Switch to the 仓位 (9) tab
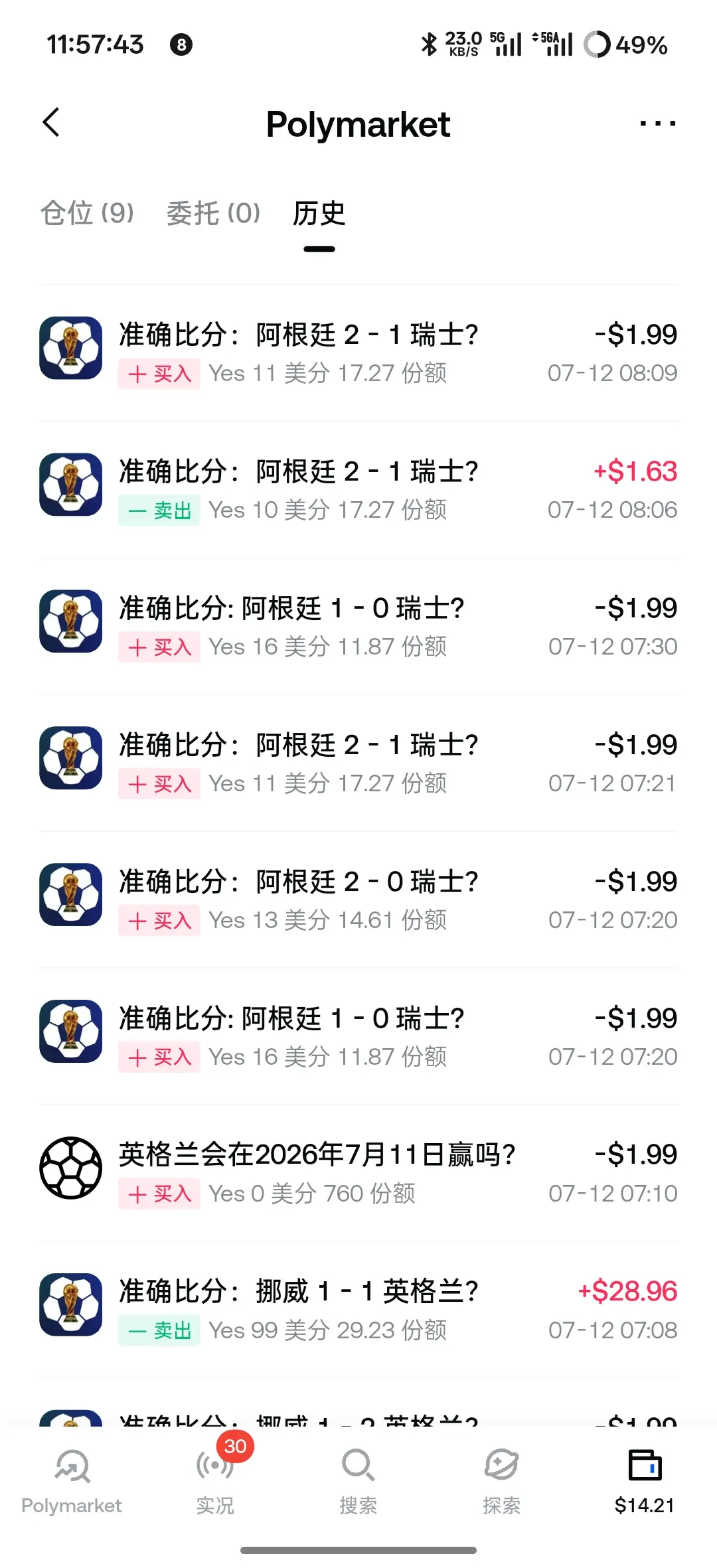 point(87,214)
